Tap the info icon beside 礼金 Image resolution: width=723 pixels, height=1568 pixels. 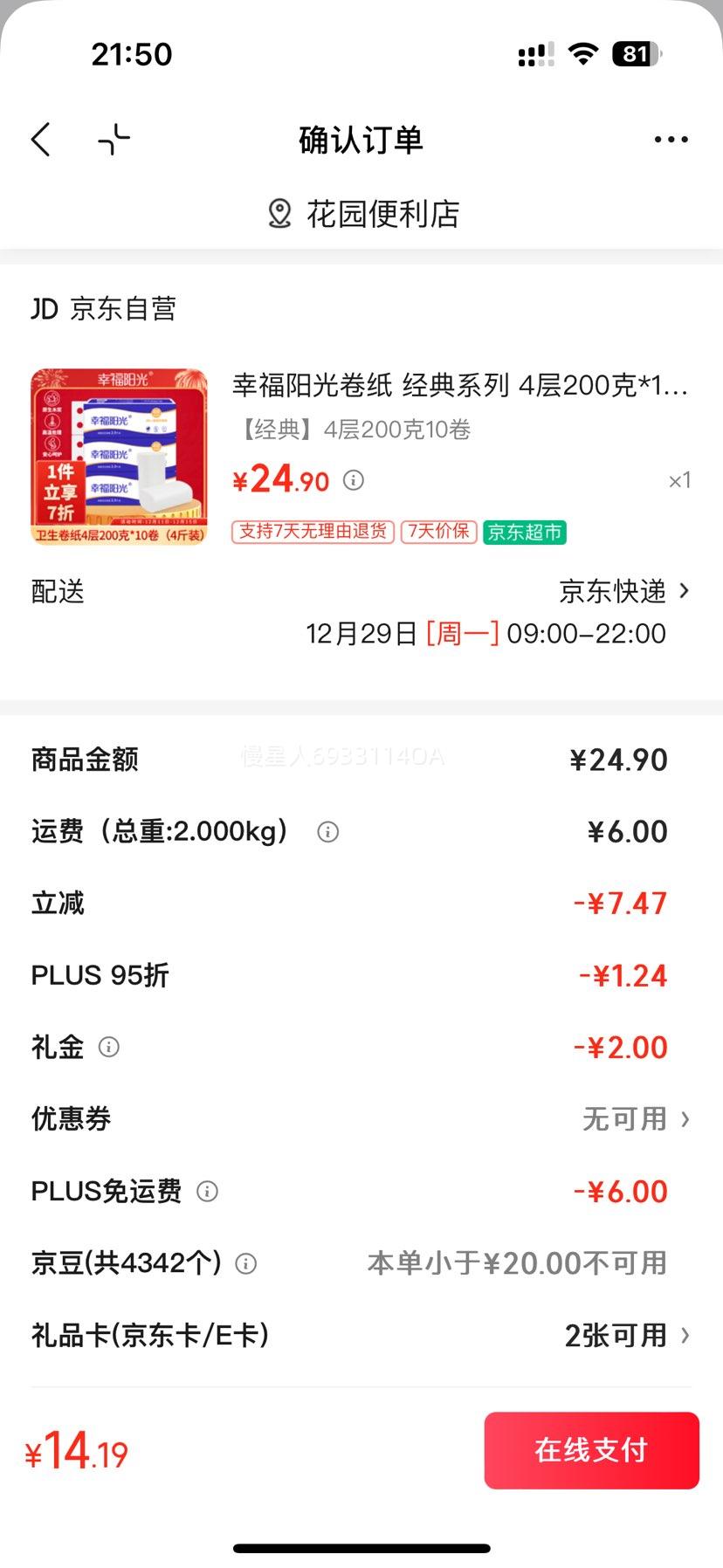click(x=110, y=1048)
